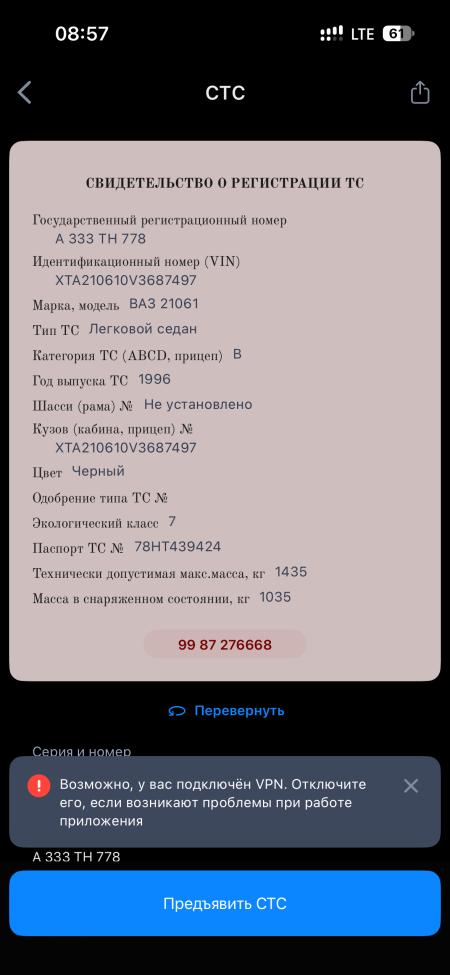This screenshot has height=975, width=450.
Task: Tap the document number 99 87 276668
Action: (225, 645)
